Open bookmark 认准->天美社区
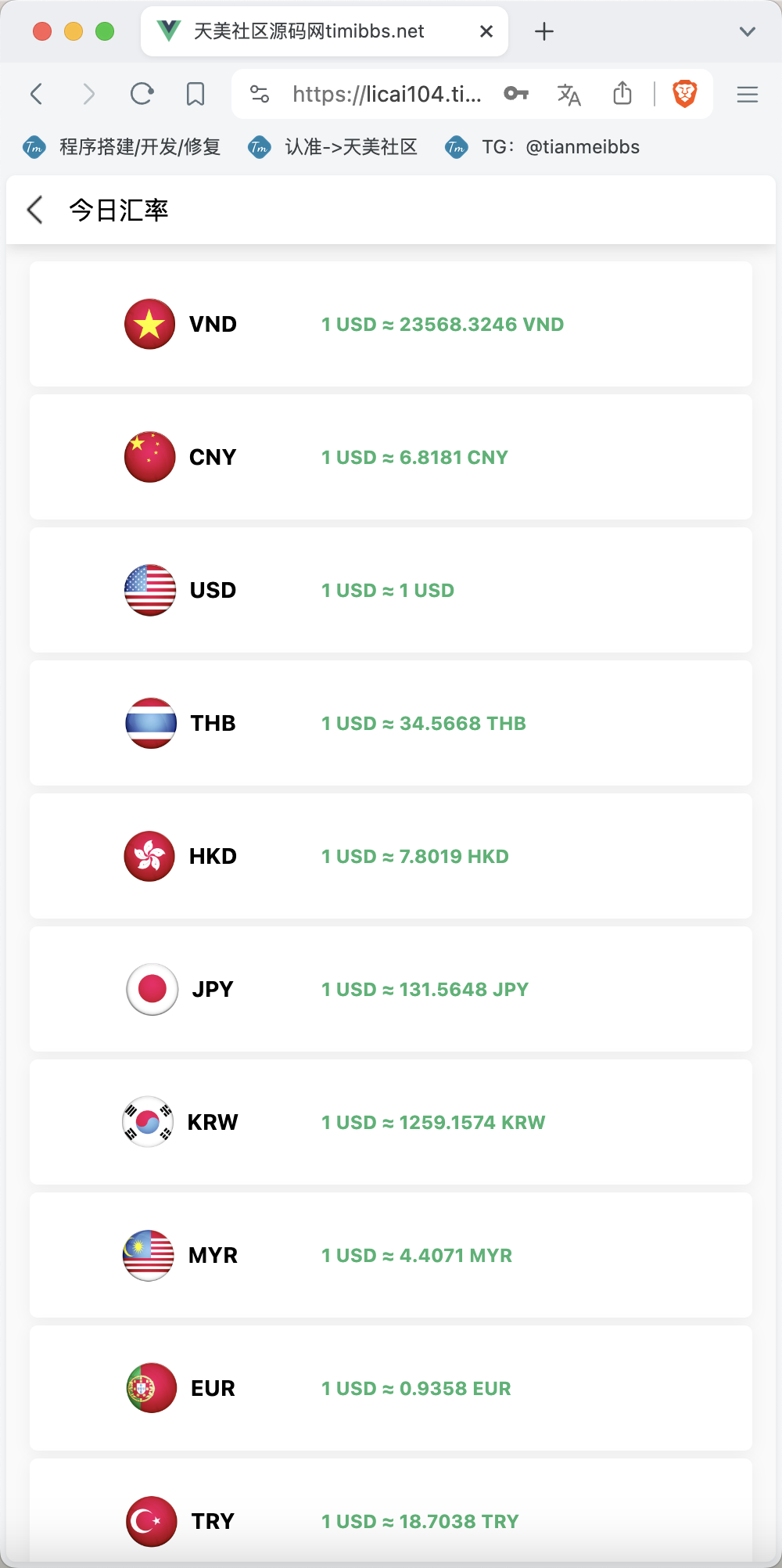The image size is (782, 1568). click(x=333, y=147)
